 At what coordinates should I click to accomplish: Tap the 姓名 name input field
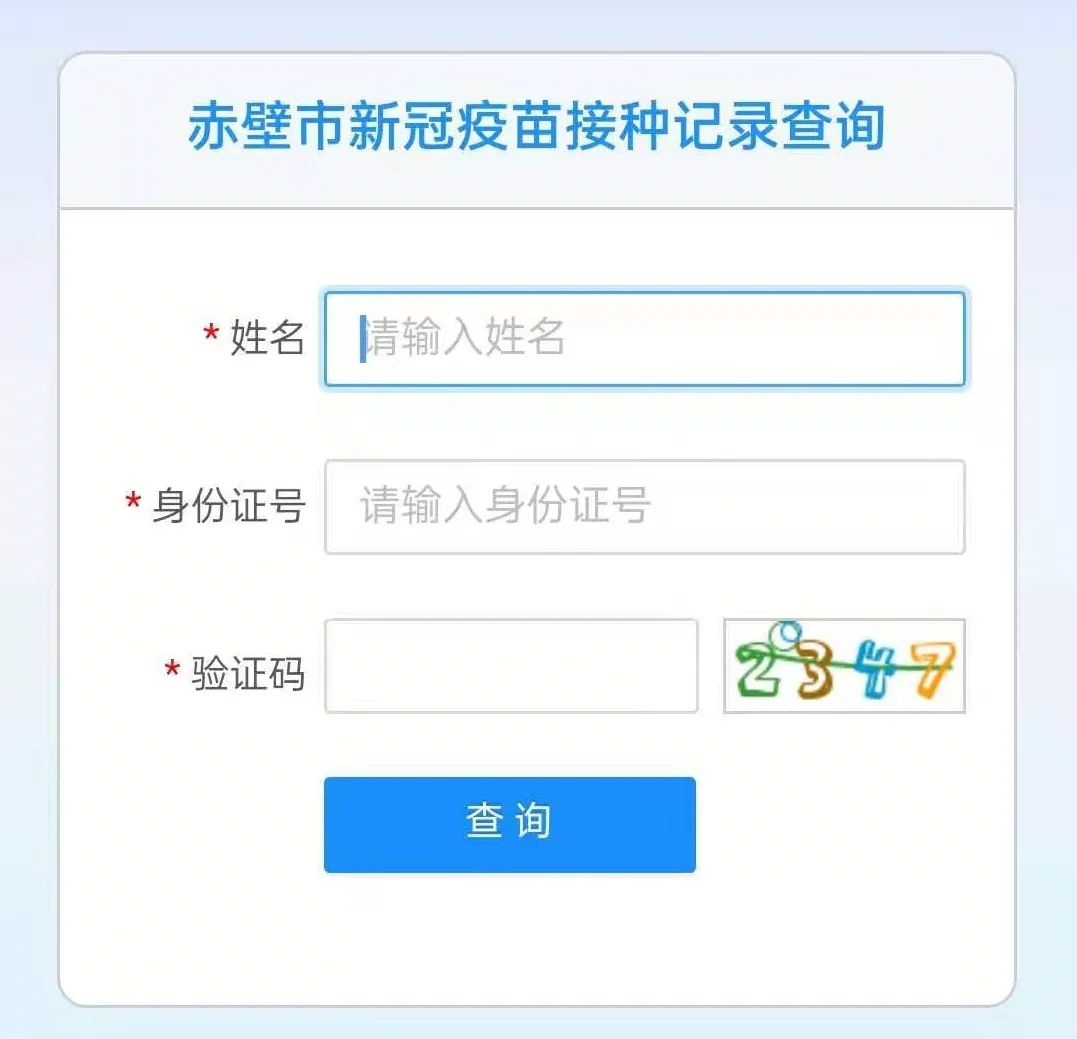point(644,339)
